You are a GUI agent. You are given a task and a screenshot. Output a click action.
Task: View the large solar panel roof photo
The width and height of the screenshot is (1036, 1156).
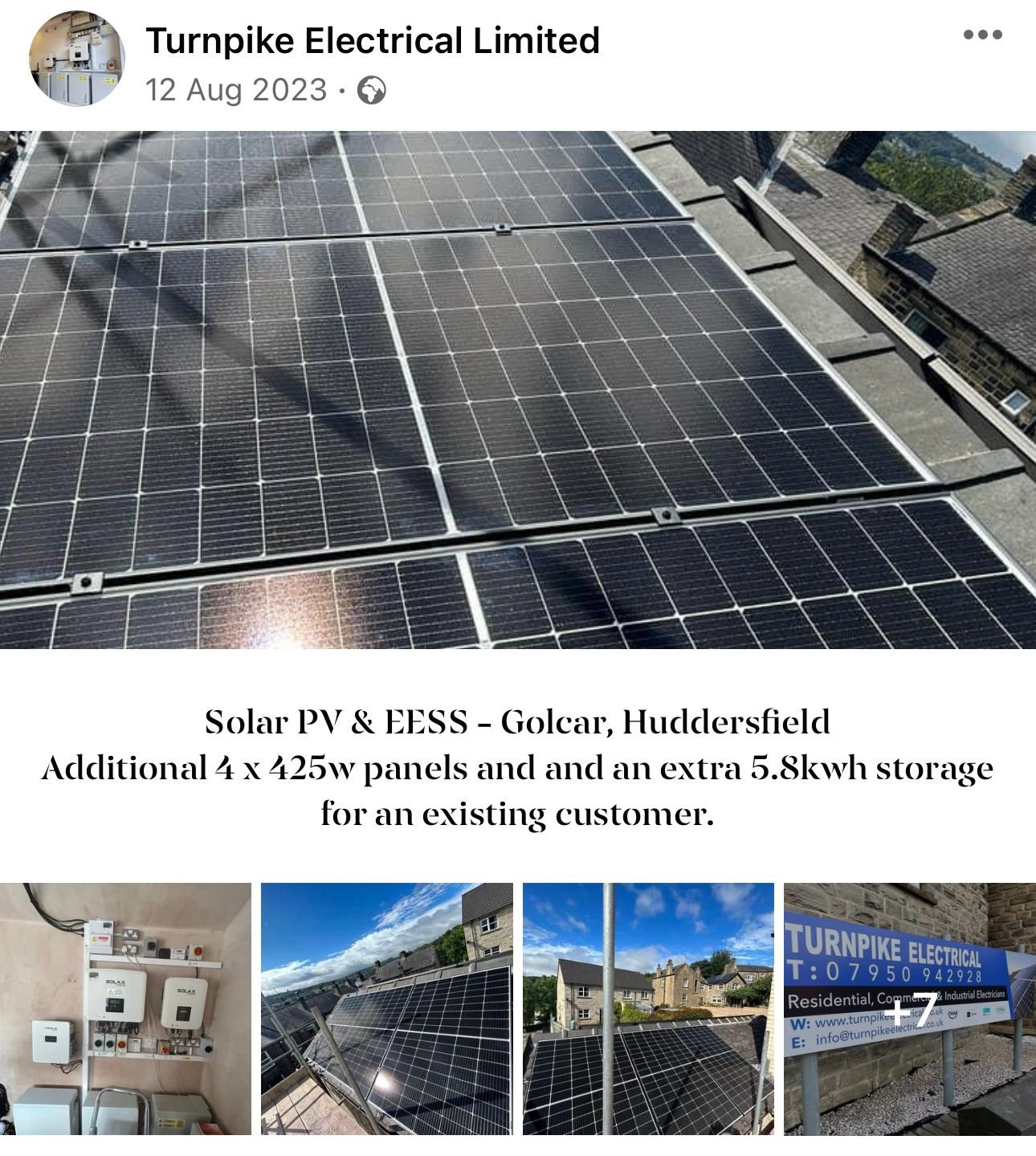pos(518,390)
